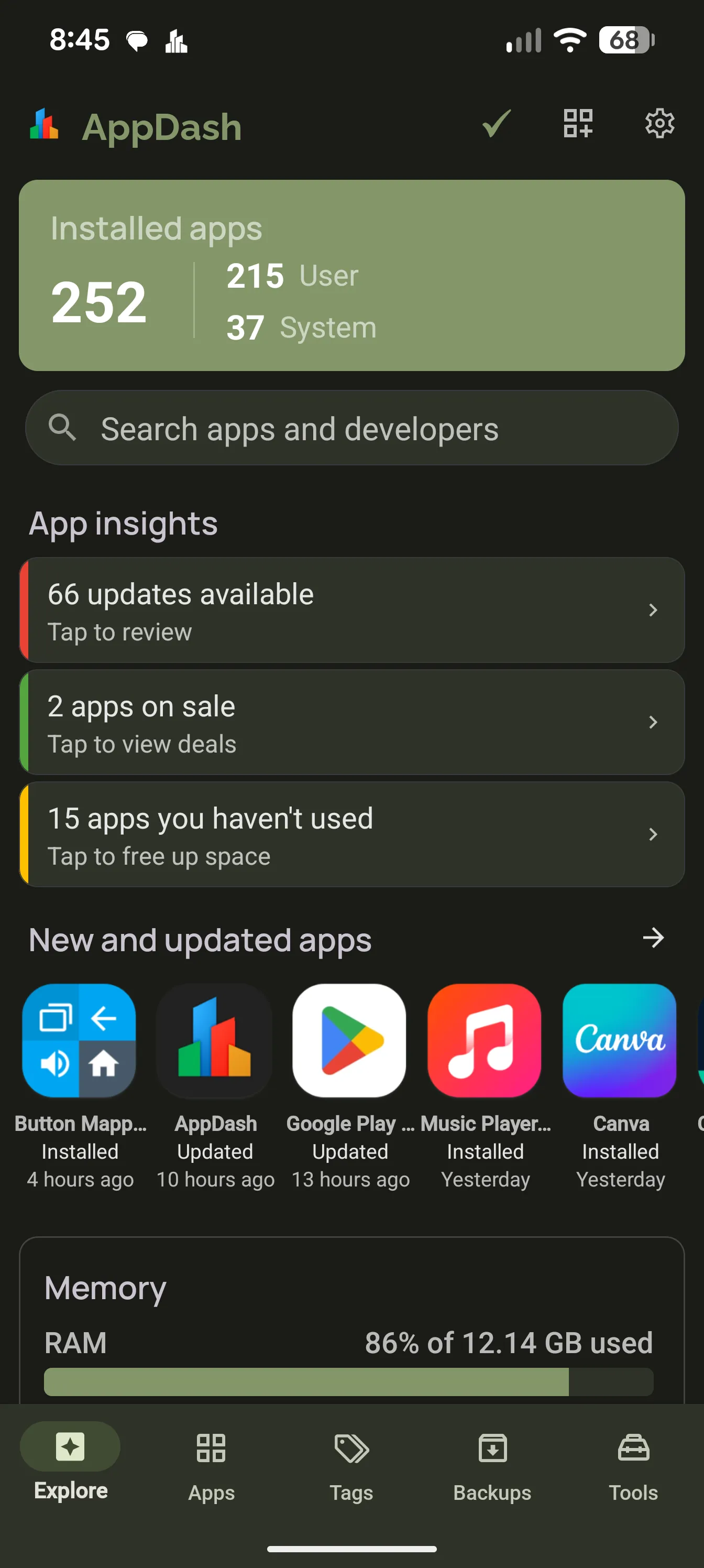Open the Canva app icon
The width and height of the screenshot is (704, 1568).
click(x=620, y=1042)
